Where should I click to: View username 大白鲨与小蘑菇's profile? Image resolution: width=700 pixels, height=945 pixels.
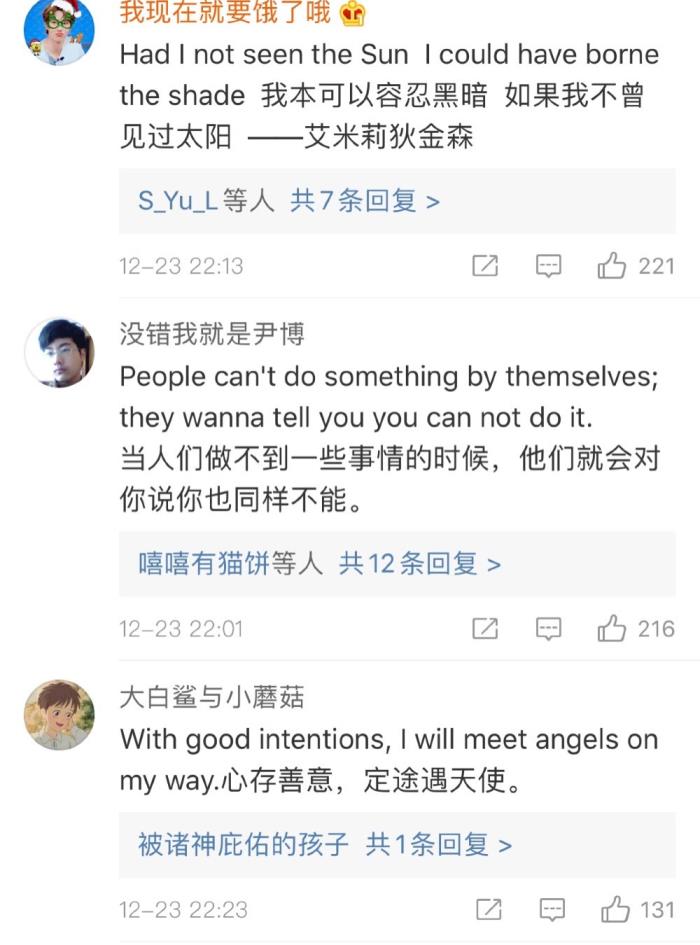point(211,697)
